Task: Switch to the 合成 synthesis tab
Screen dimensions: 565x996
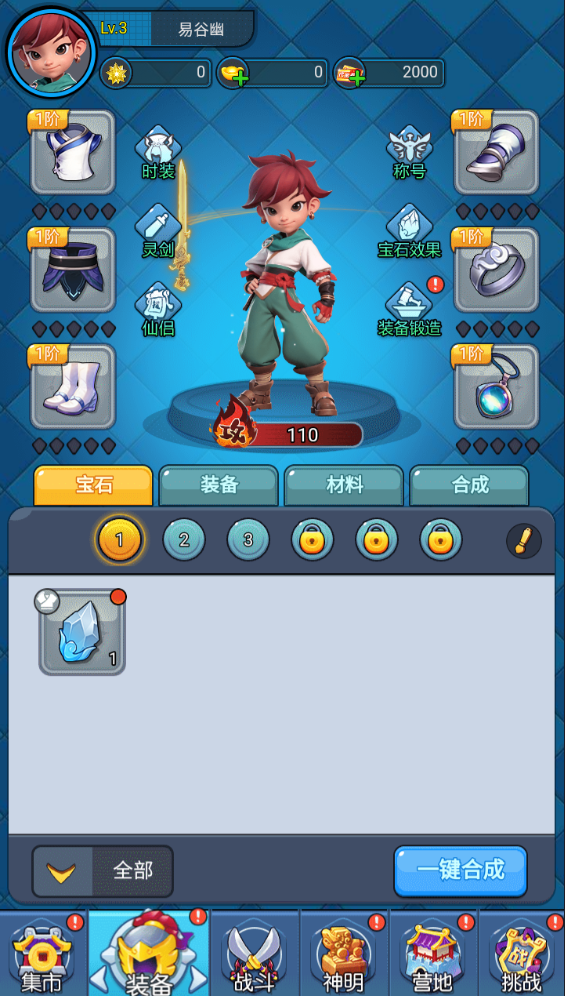Action: point(470,485)
